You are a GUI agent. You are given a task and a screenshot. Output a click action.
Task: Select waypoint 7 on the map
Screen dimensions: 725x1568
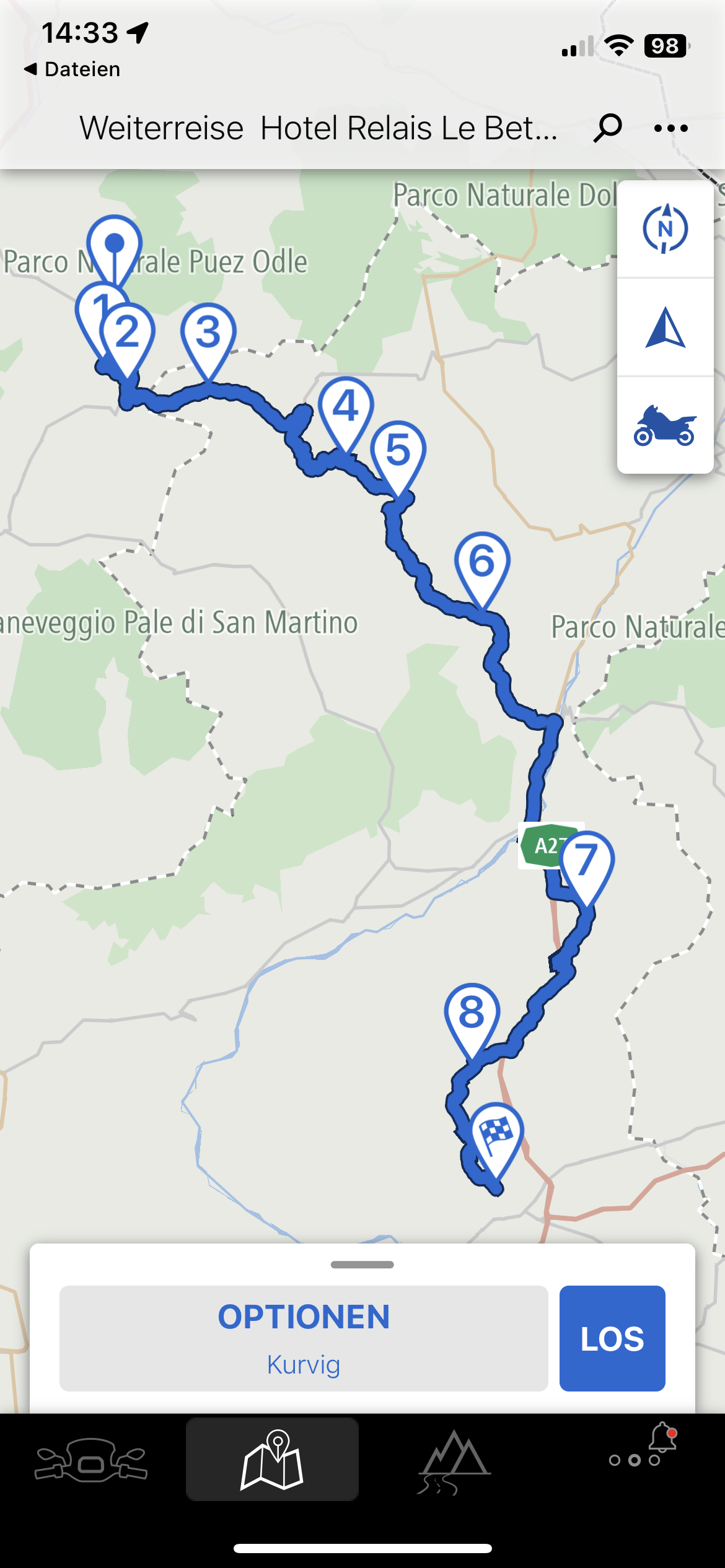click(x=586, y=861)
